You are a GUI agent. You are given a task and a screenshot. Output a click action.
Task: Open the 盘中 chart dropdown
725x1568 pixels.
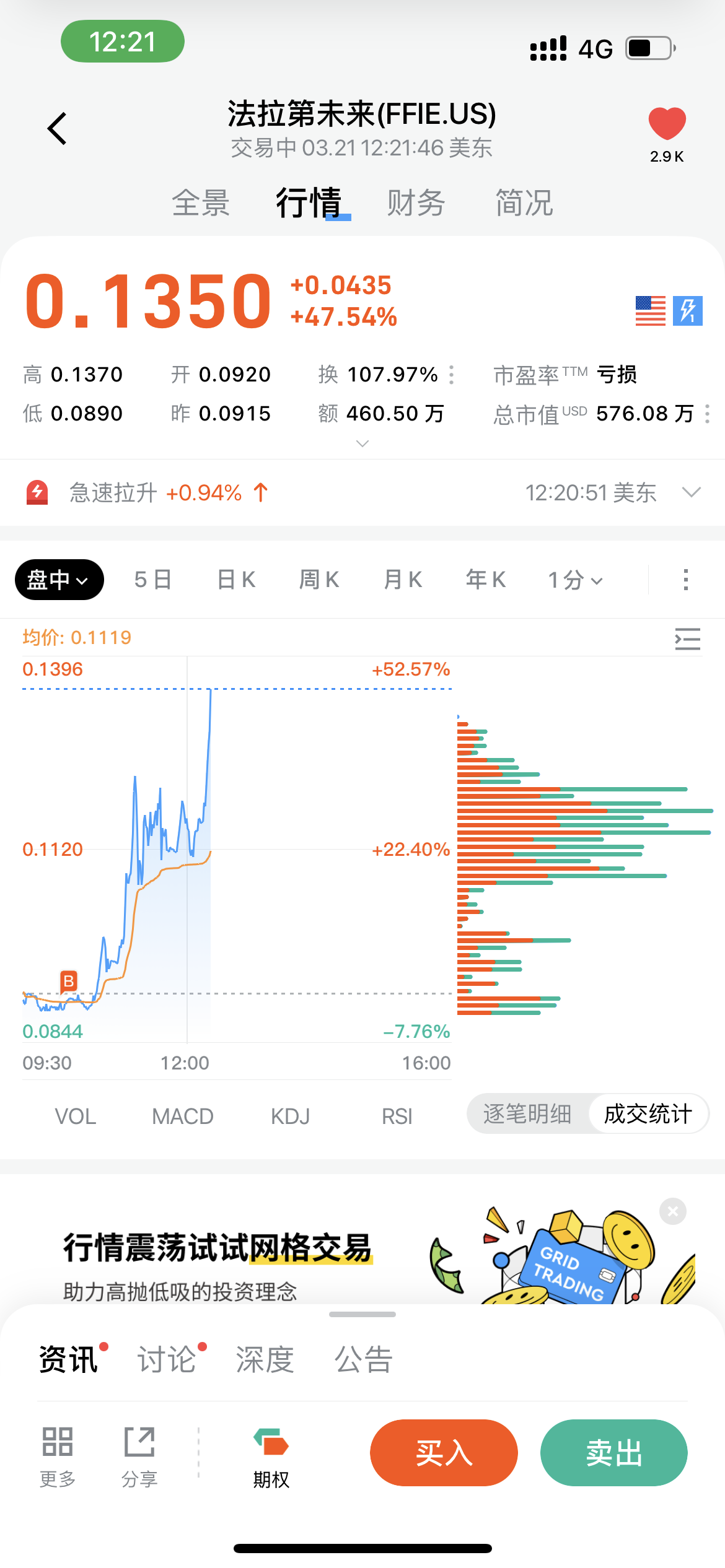coord(59,580)
